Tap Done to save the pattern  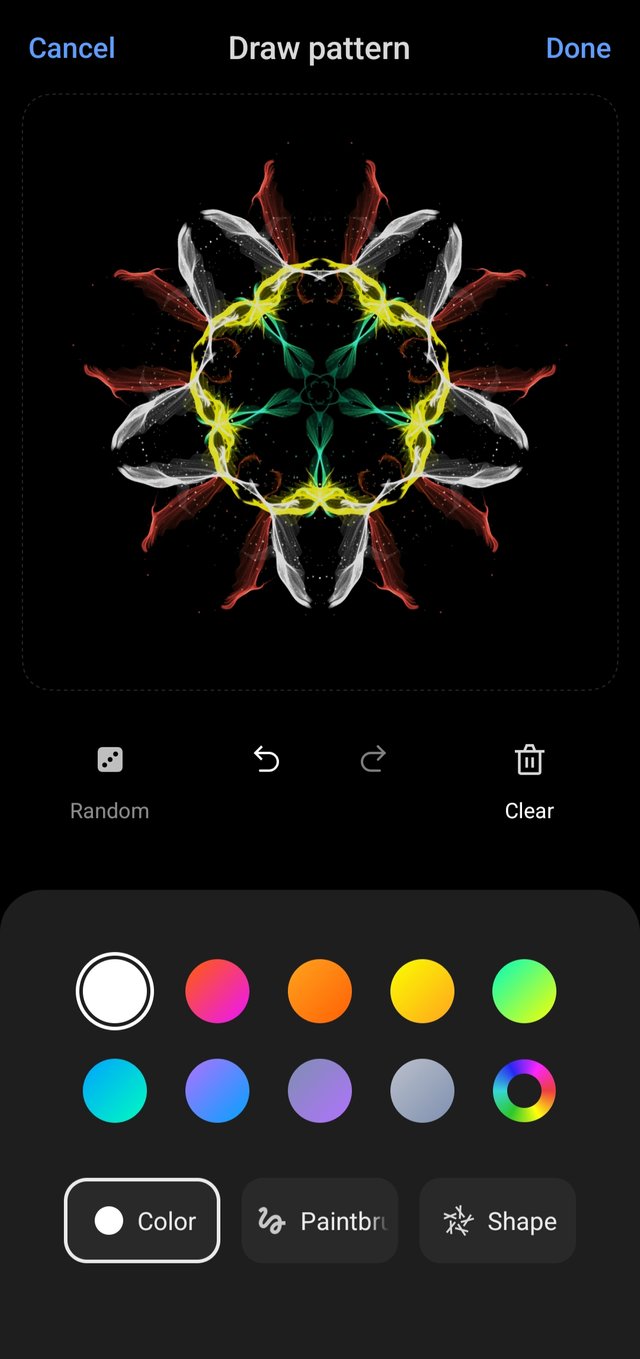[578, 48]
